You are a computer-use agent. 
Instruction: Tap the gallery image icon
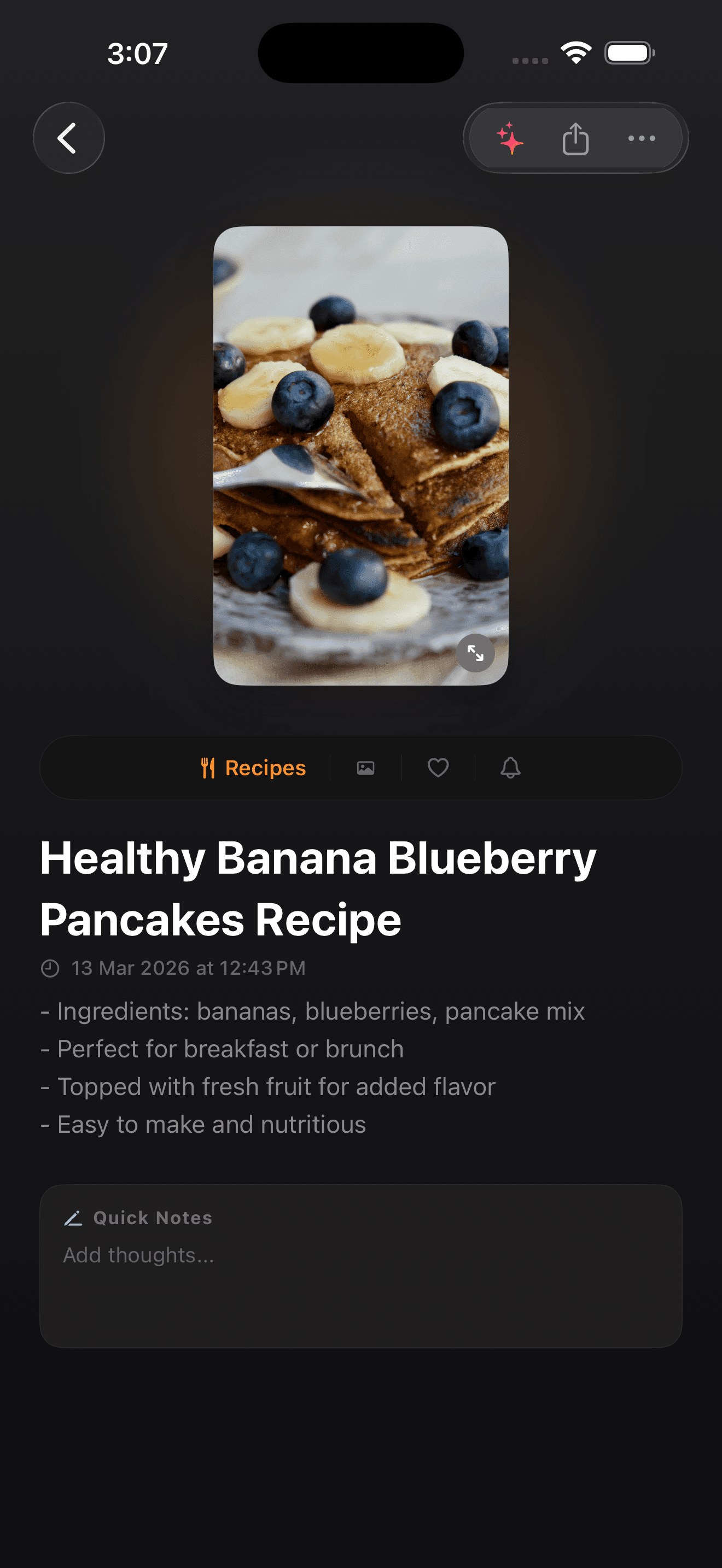[x=365, y=768]
